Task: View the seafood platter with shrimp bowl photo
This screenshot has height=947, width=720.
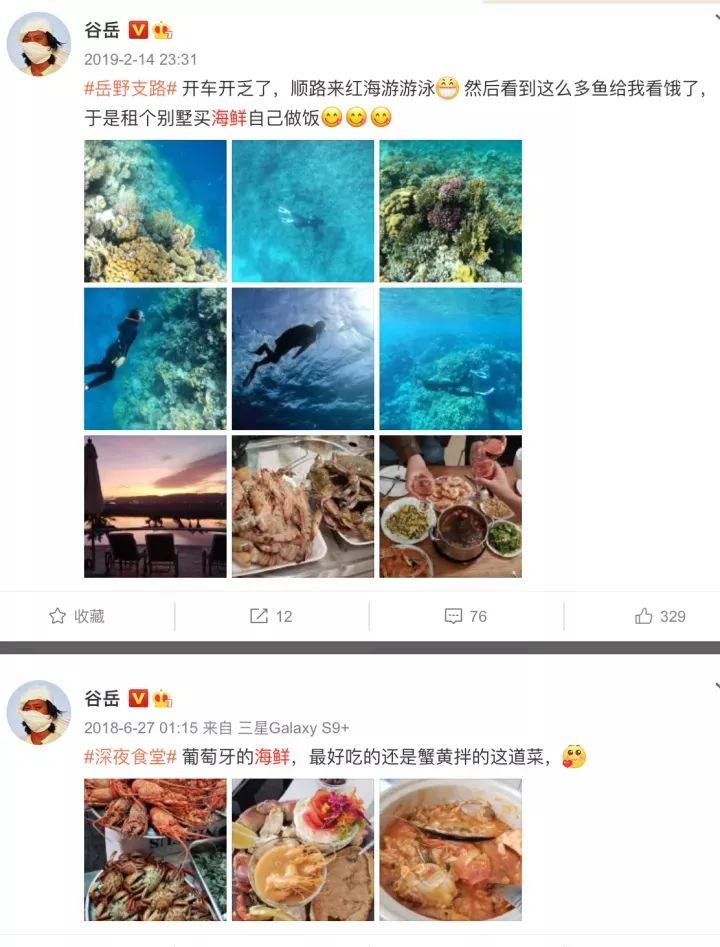Action: pos(303,850)
